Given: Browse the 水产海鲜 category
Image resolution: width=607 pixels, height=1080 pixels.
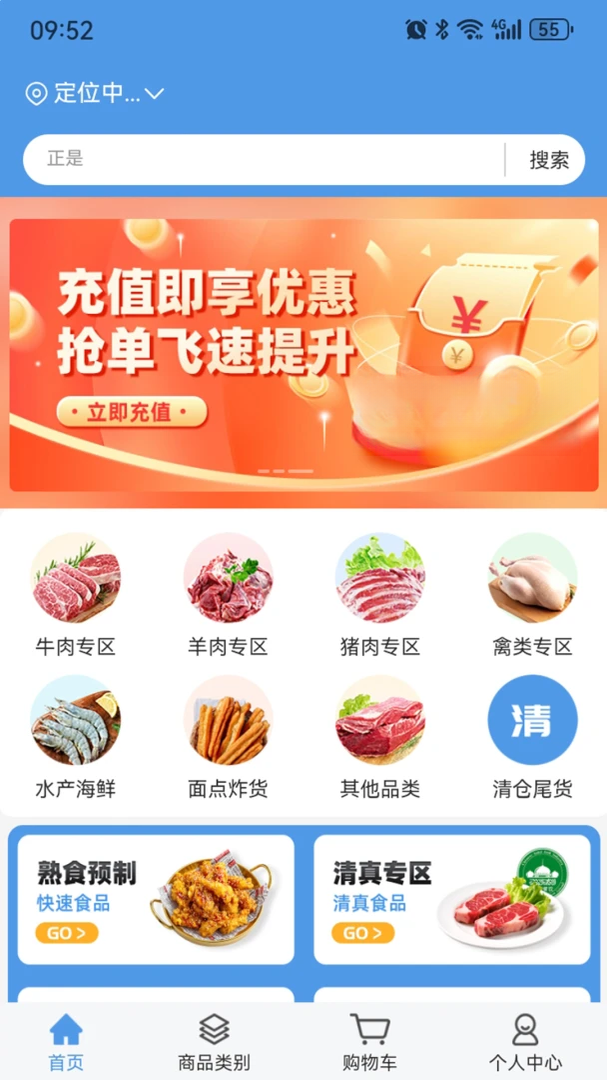Looking at the screenshot, I should pyautogui.click(x=76, y=737).
